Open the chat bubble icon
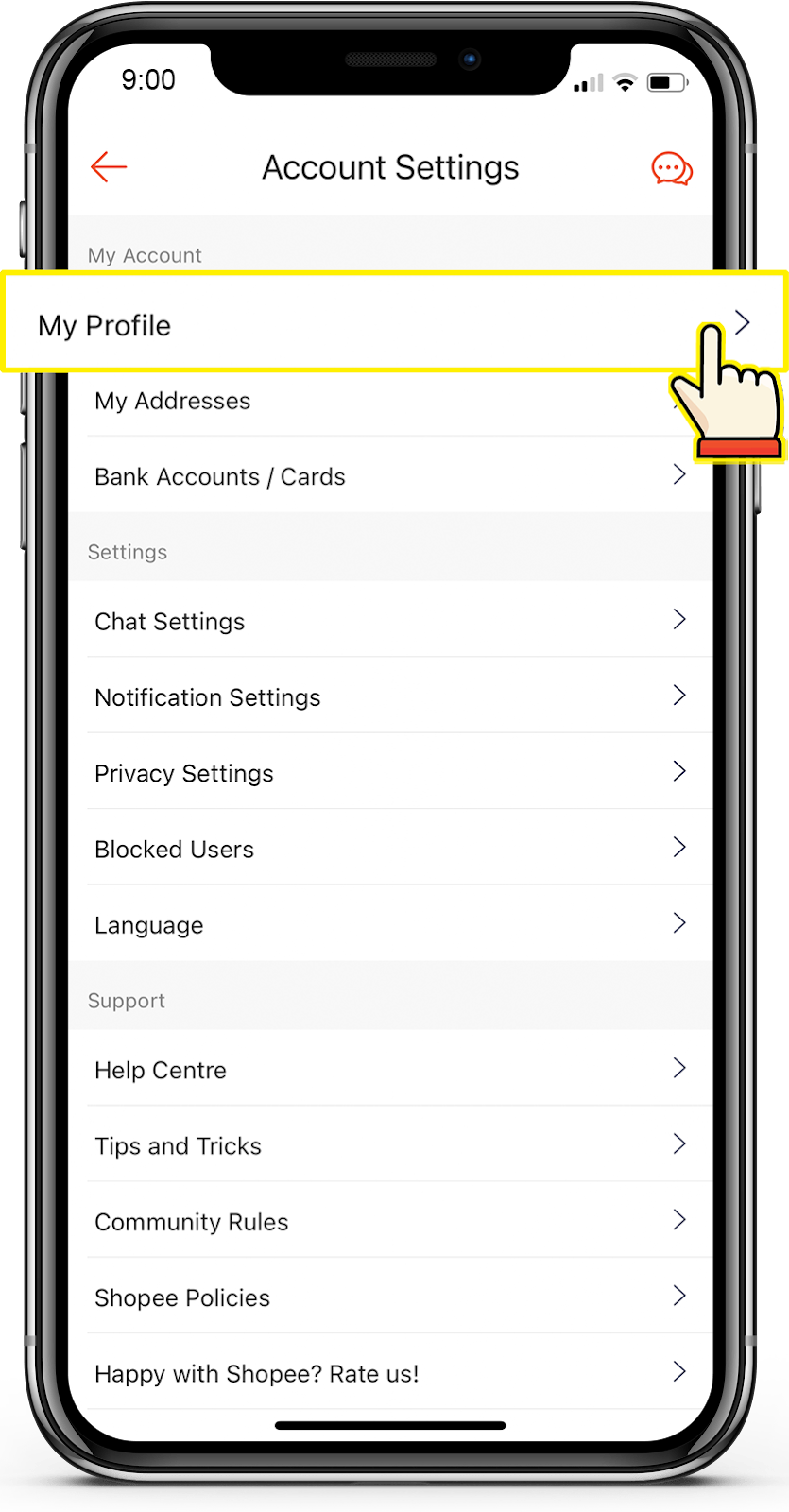Image resolution: width=789 pixels, height=1512 pixels. click(672, 169)
